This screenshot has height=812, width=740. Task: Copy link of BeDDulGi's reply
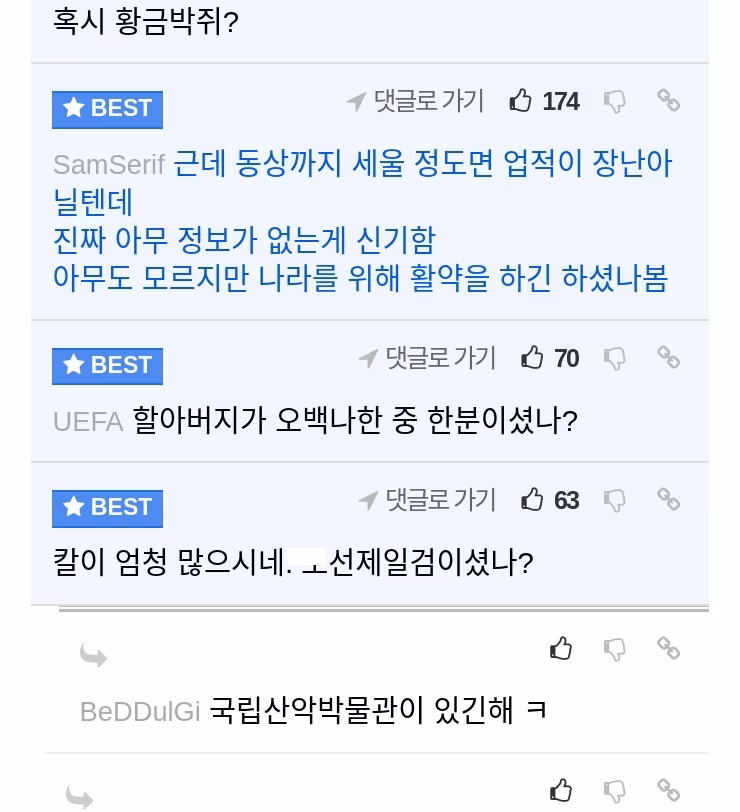(x=668, y=648)
